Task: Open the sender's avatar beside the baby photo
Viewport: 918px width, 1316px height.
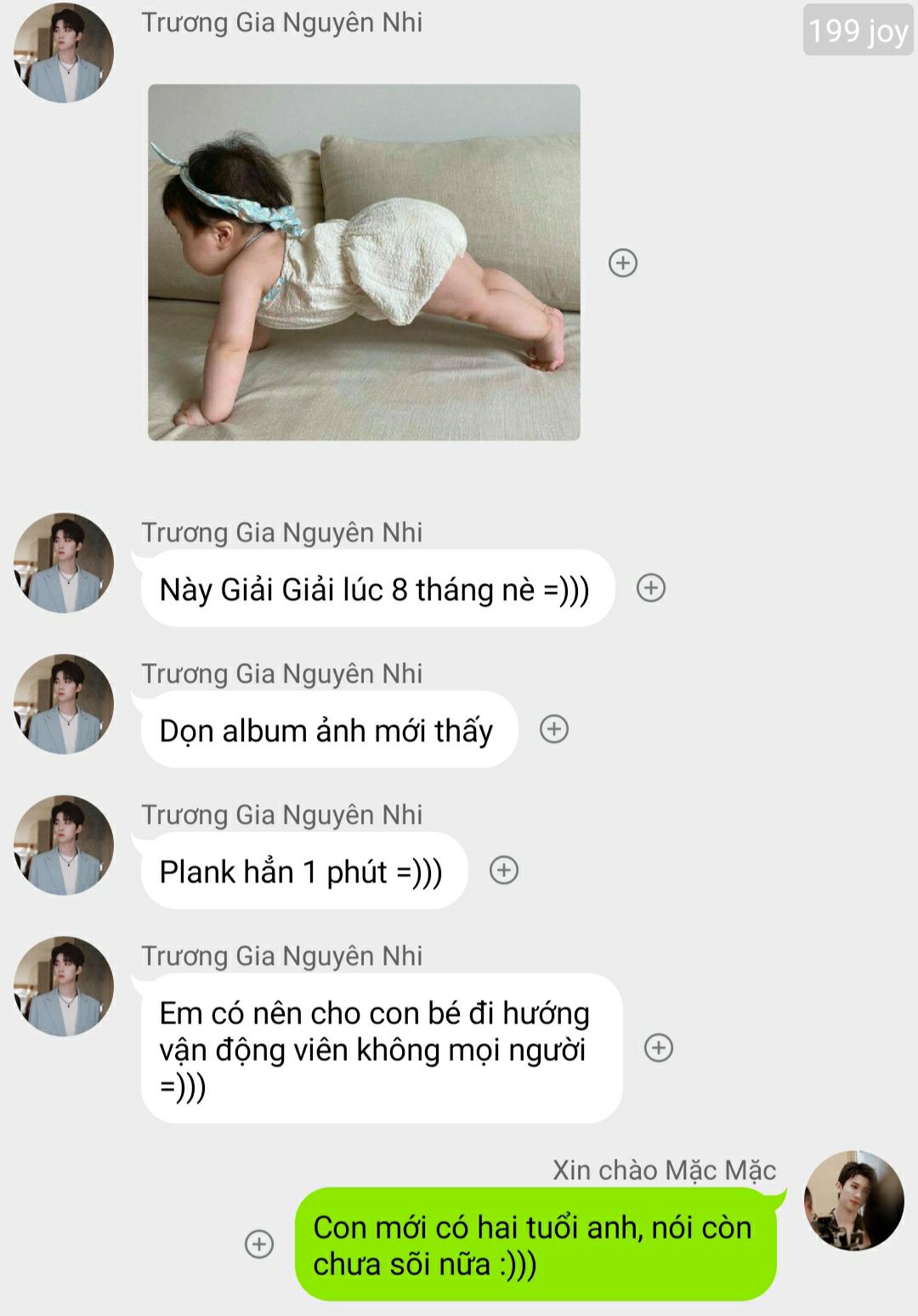Action: (x=64, y=53)
